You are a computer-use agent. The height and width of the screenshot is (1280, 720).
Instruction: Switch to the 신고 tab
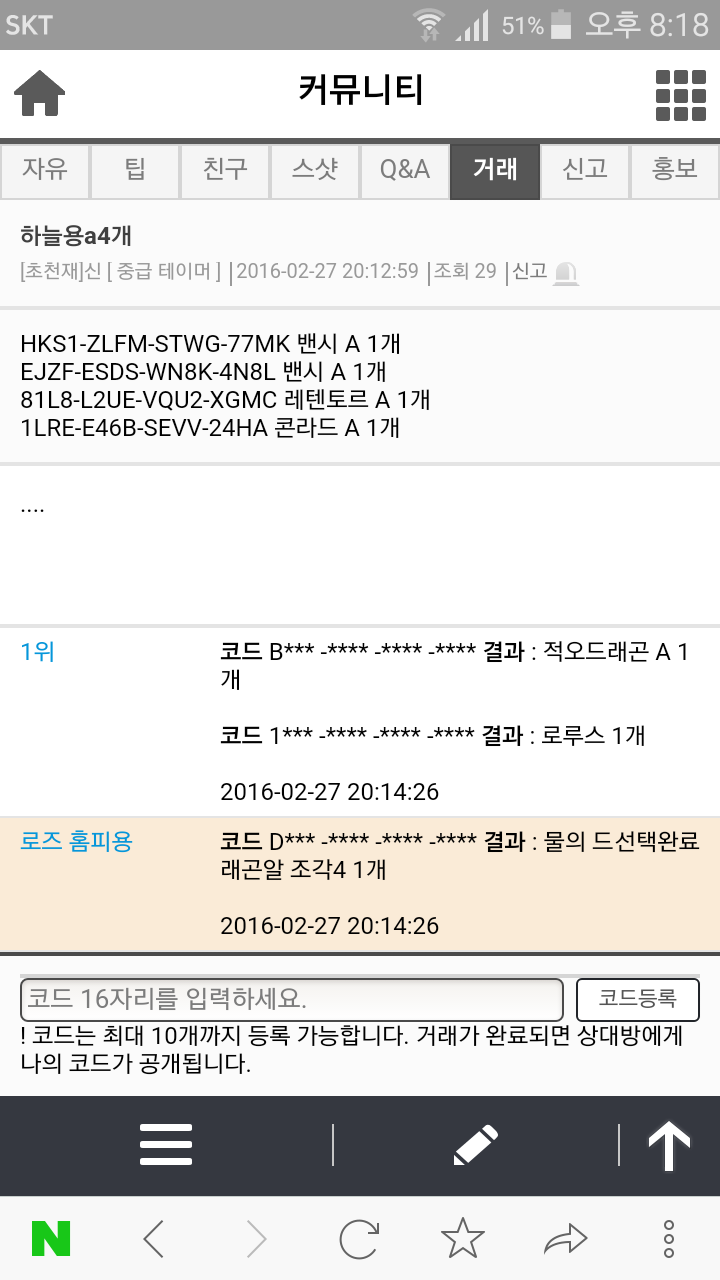(585, 170)
